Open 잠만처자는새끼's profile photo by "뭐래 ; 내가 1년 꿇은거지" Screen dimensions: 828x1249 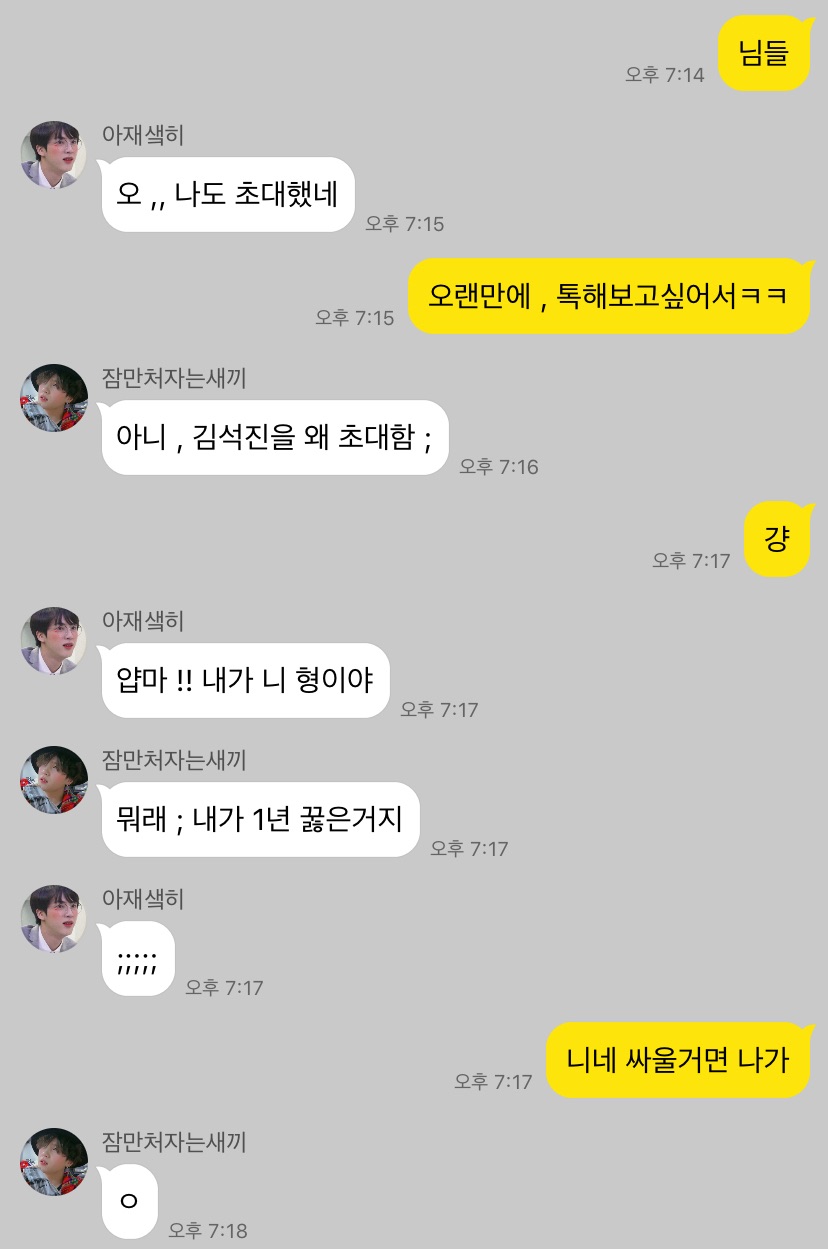[x=54, y=779]
